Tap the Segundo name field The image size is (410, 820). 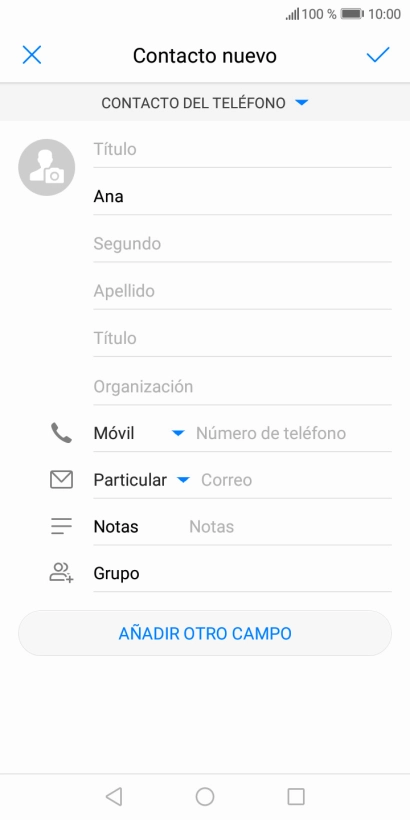[x=242, y=244]
